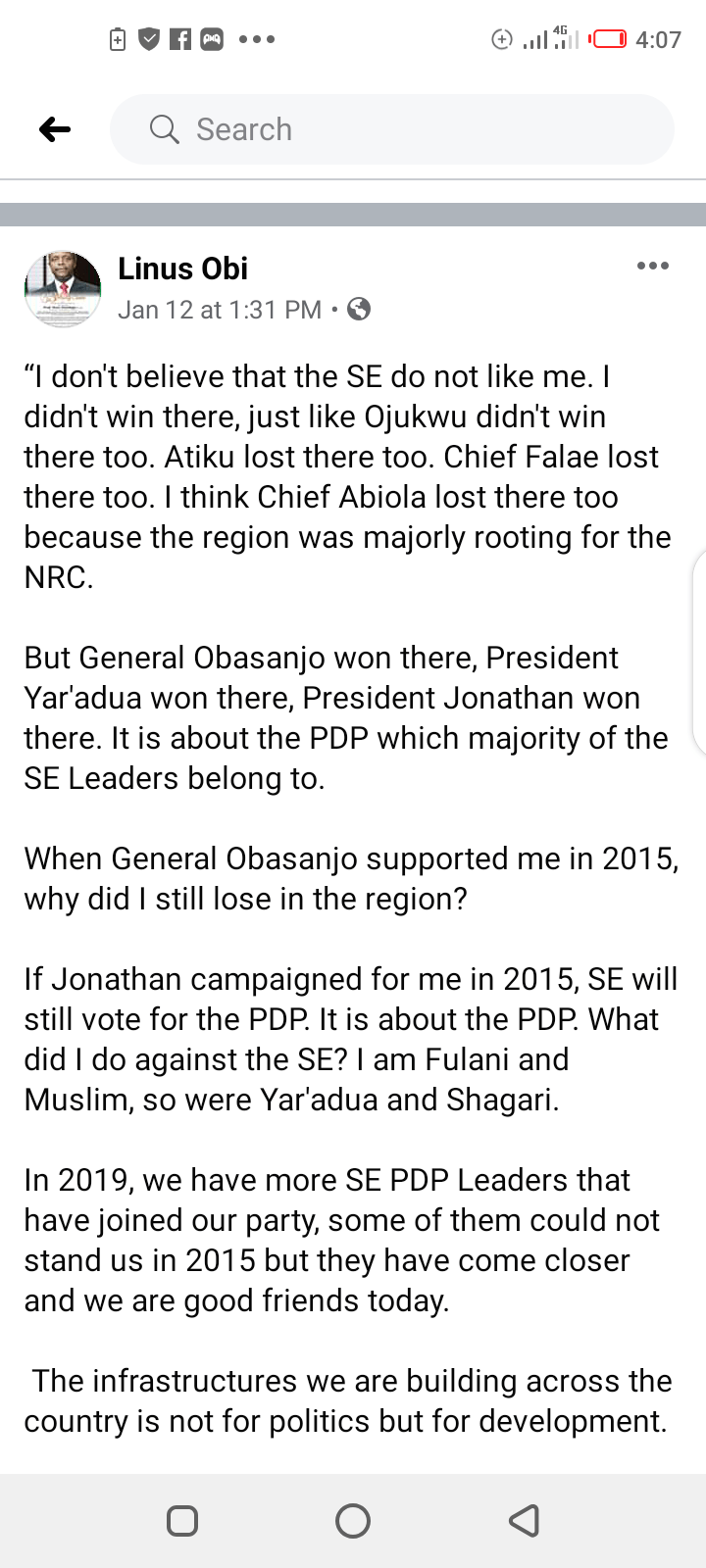Screen dimensions: 706x1568
Task: Tap the system recent apps square button
Action: point(182,1520)
